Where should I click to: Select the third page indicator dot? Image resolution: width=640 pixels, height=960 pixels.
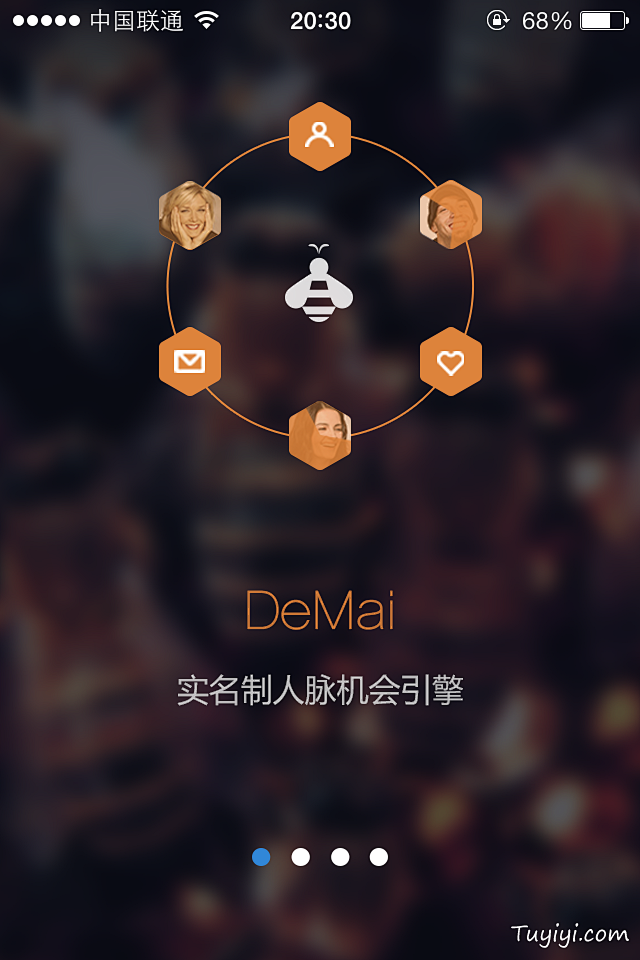(x=340, y=857)
